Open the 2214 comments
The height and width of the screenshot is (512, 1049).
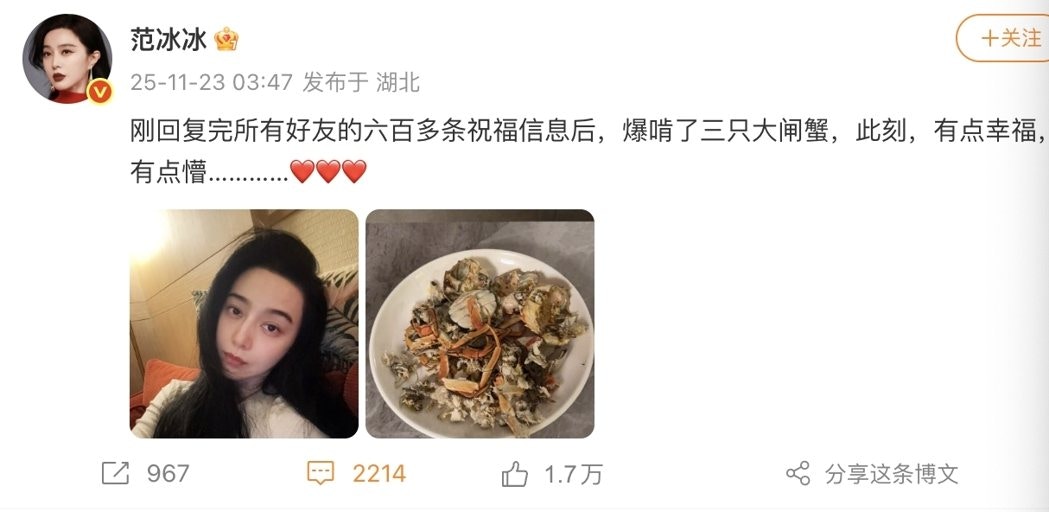pyautogui.click(x=357, y=474)
